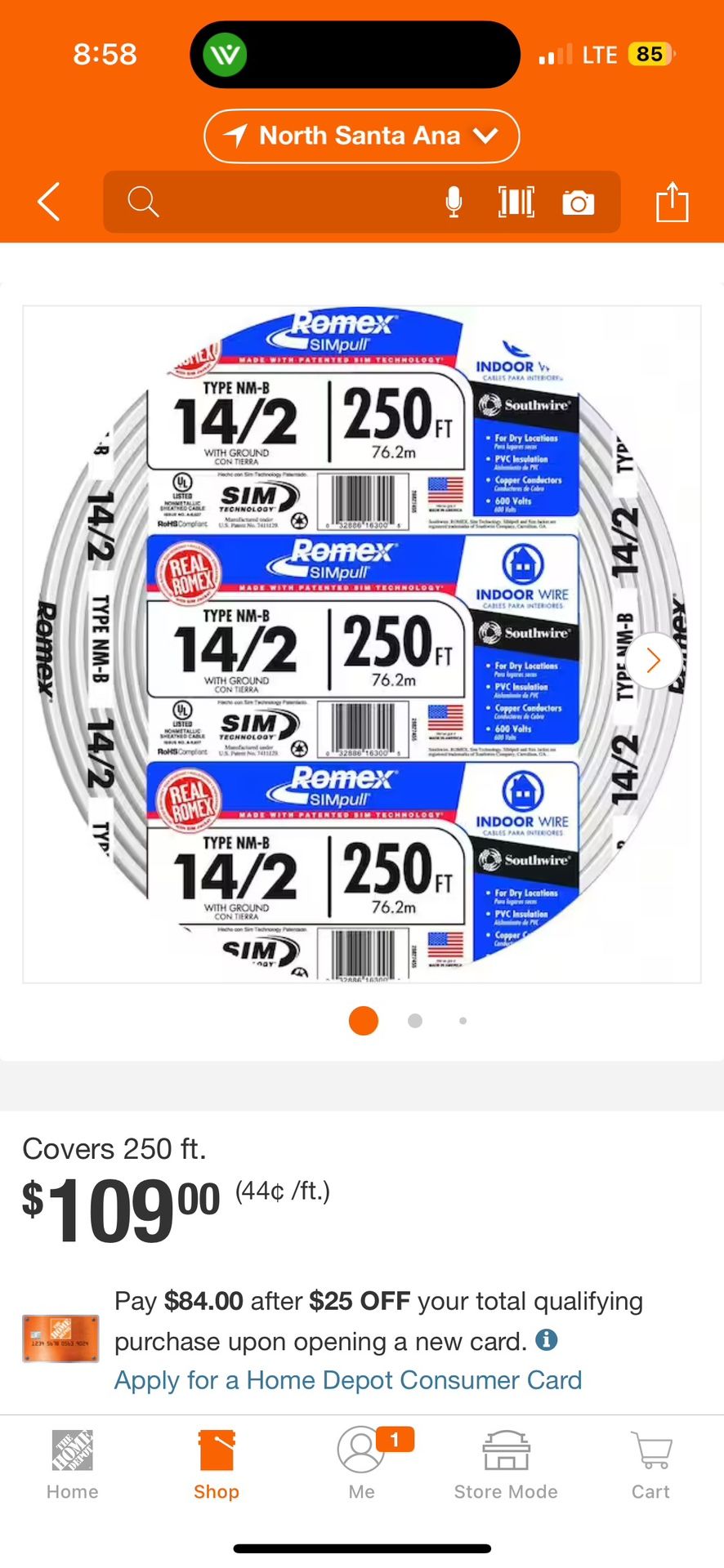The width and height of the screenshot is (724, 1568).
Task: Open the product search field
Action: [x=278, y=202]
